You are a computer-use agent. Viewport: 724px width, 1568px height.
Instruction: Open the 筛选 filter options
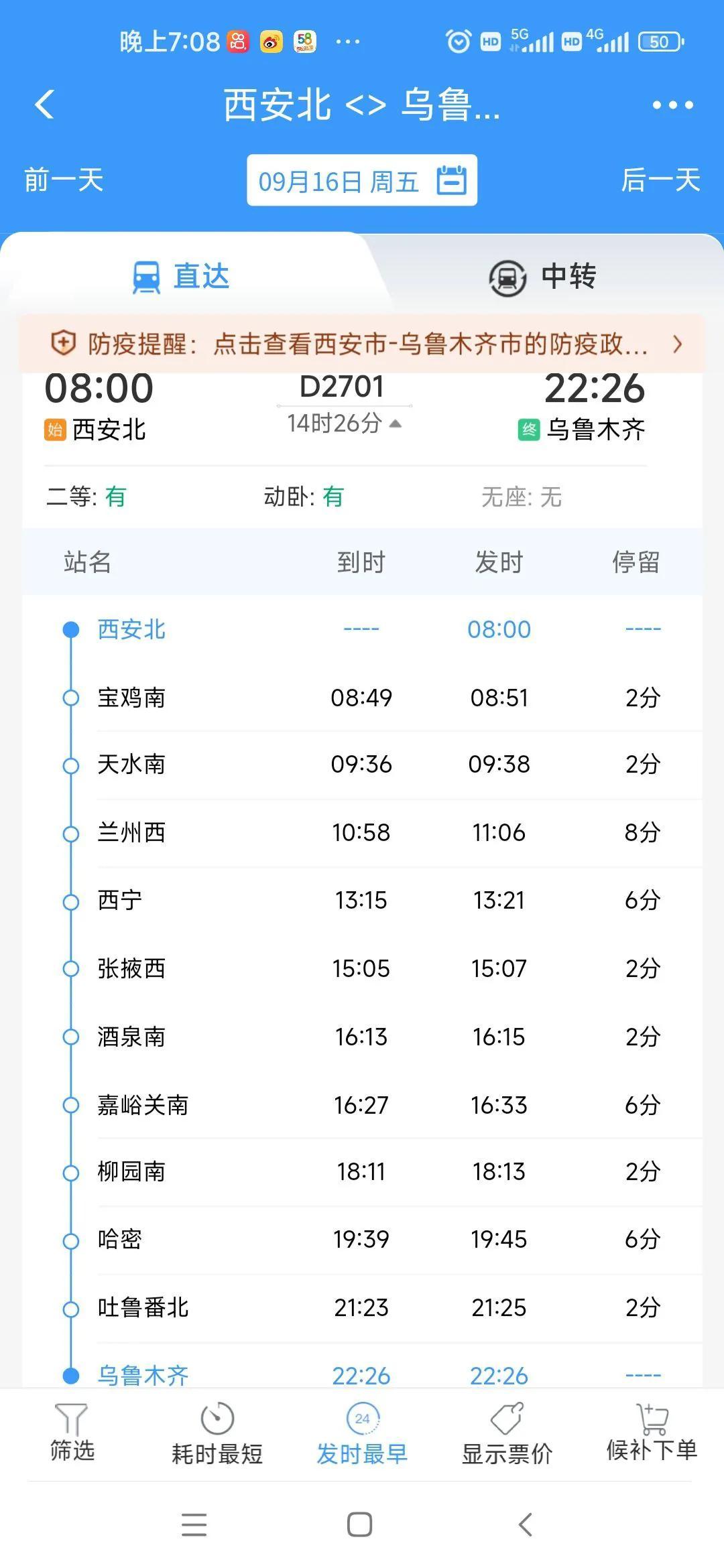[72, 1434]
